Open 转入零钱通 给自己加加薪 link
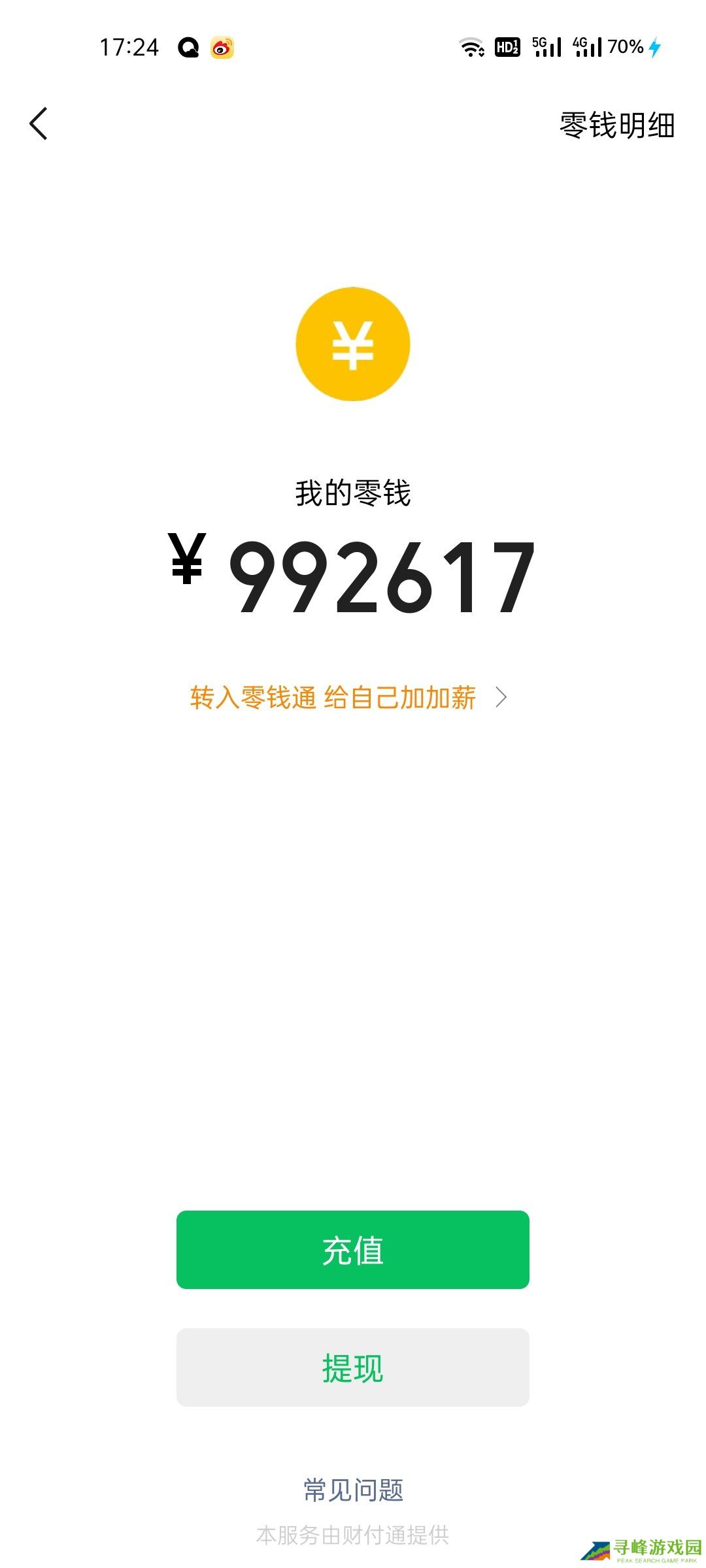The height and width of the screenshot is (1568, 706). 346,698
